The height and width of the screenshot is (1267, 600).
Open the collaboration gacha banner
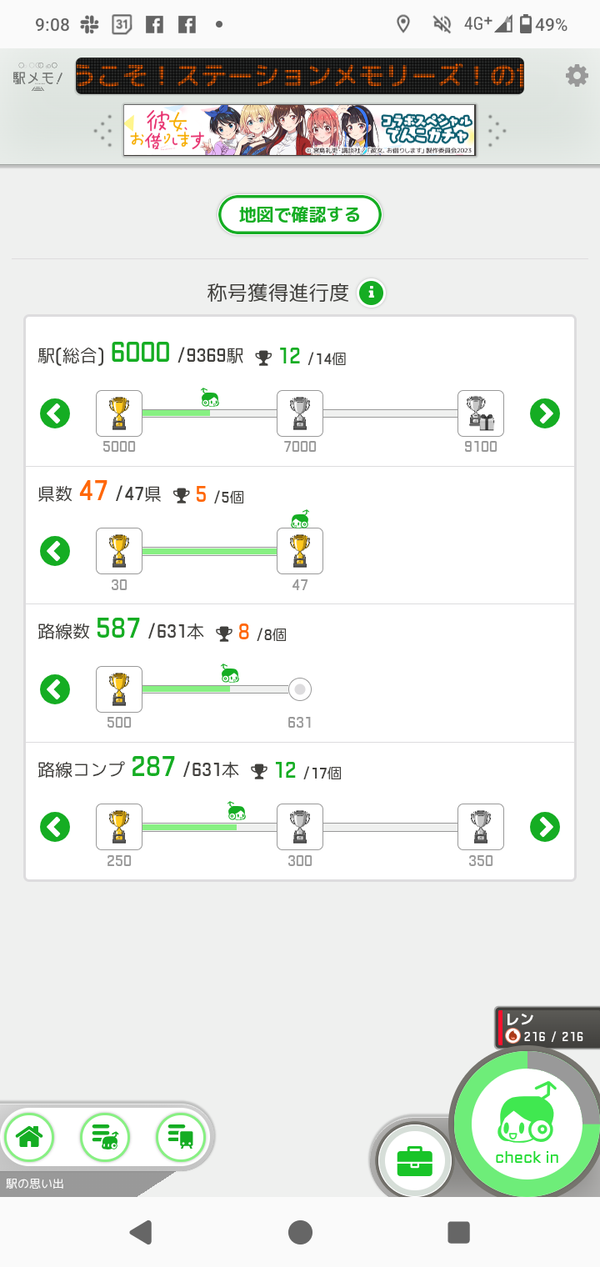coord(300,131)
